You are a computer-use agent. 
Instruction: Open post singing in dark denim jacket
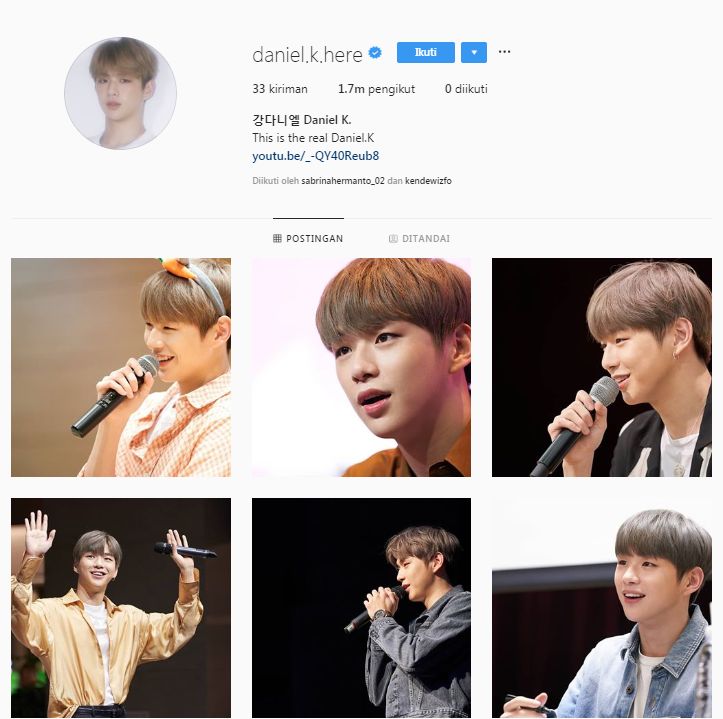[361, 607]
